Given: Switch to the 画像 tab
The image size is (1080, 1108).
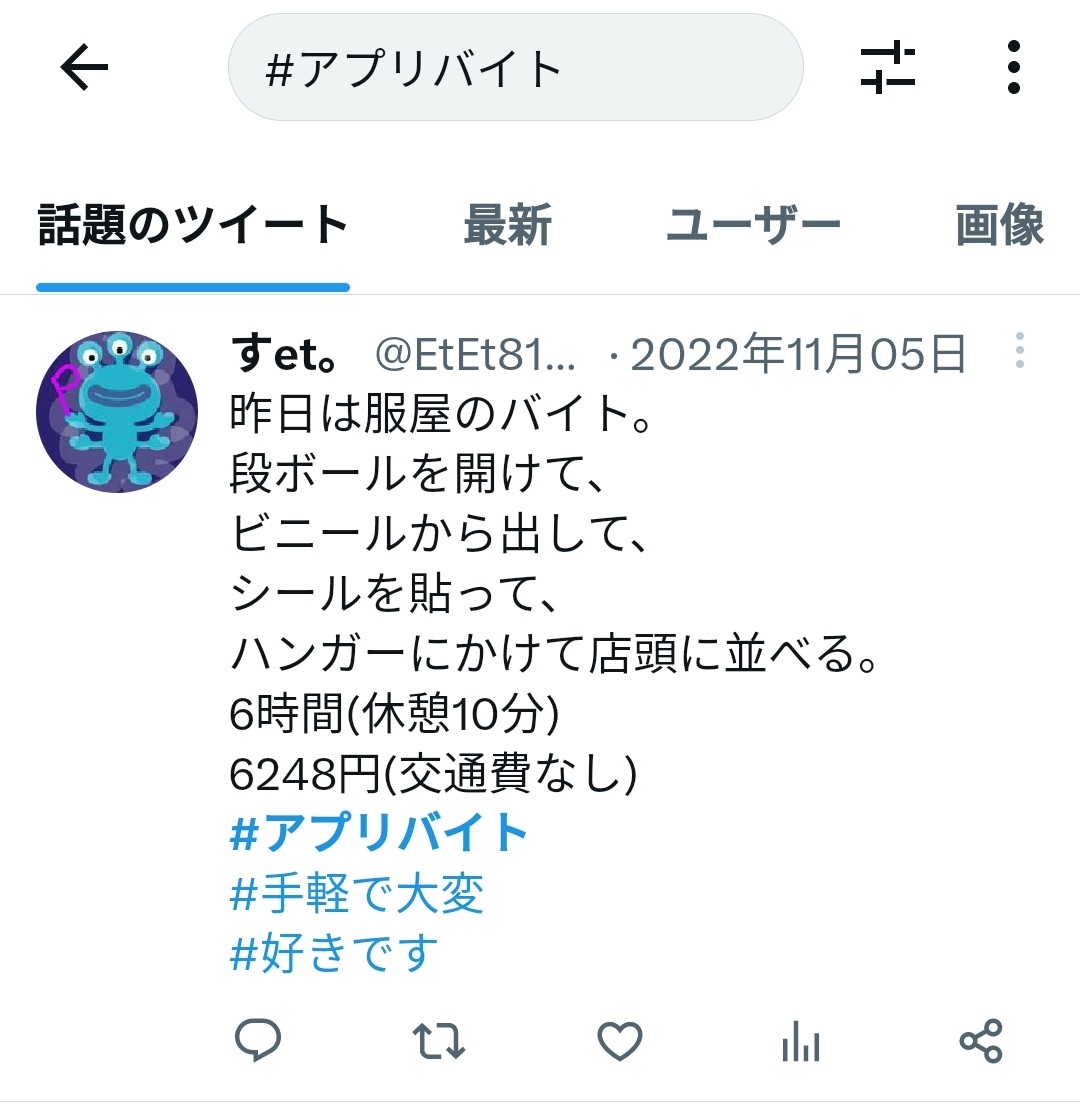Looking at the screenshot, I should coord(999,226).
